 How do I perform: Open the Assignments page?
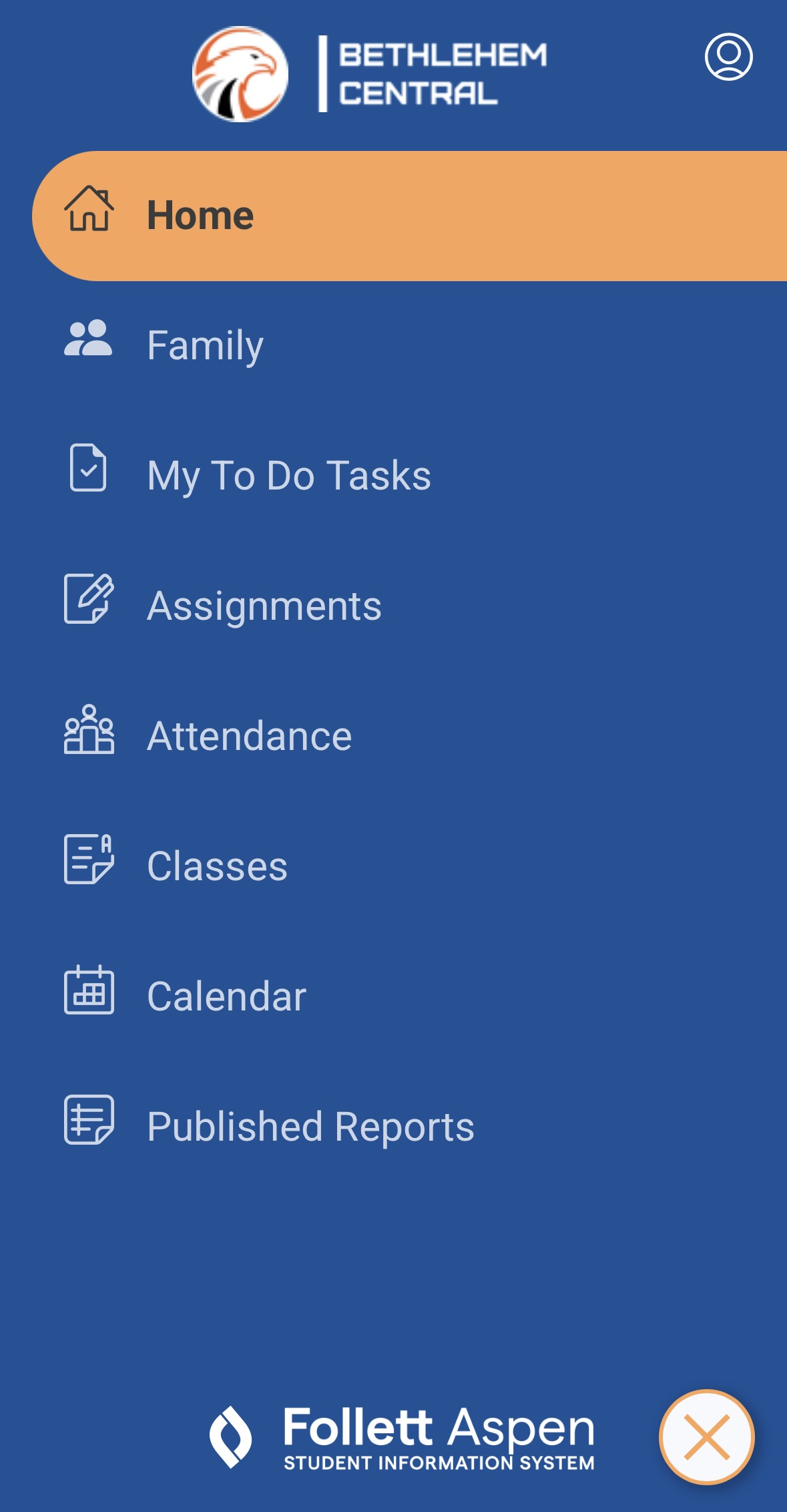tap(264, 606)
